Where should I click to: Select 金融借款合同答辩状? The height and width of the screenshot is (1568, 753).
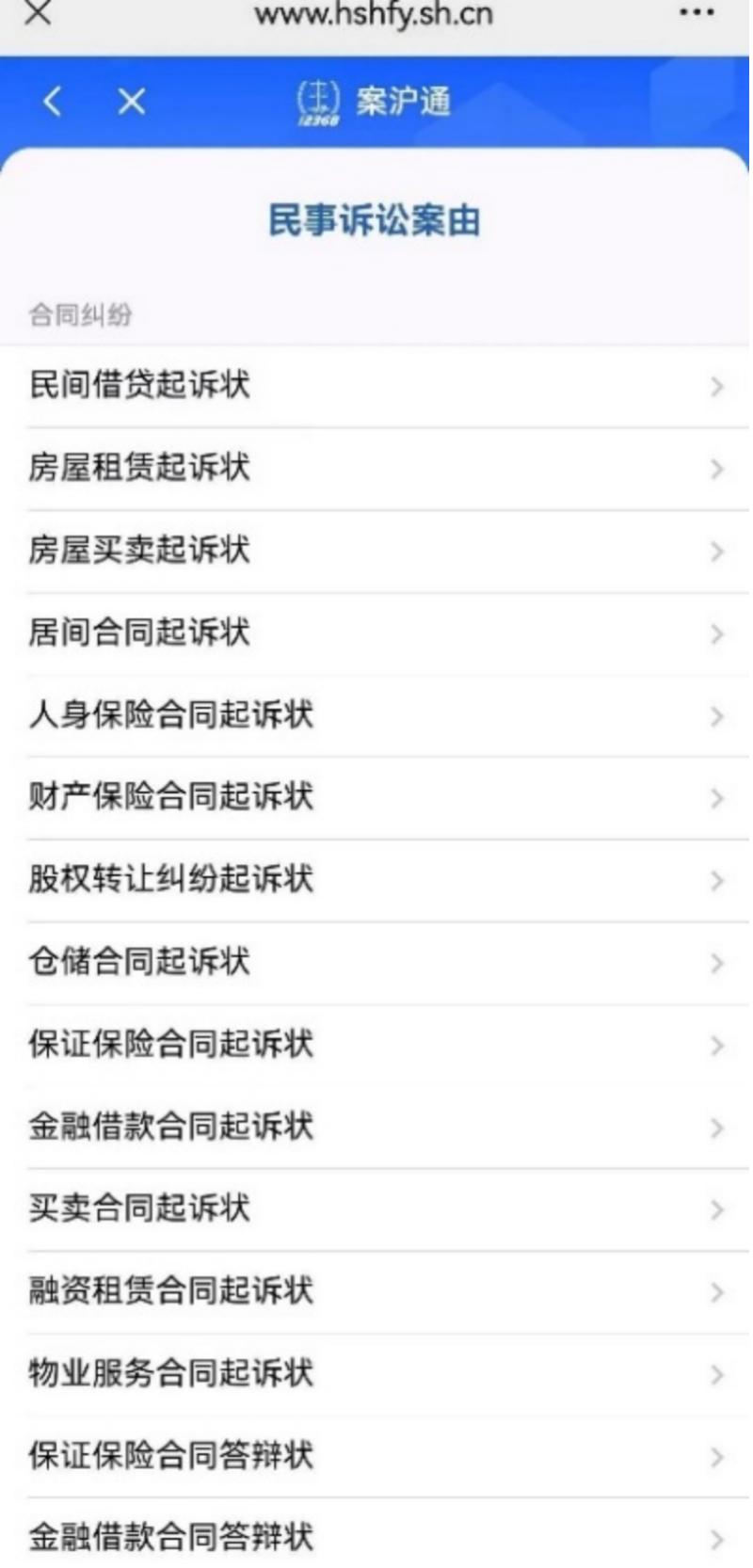376,1538
